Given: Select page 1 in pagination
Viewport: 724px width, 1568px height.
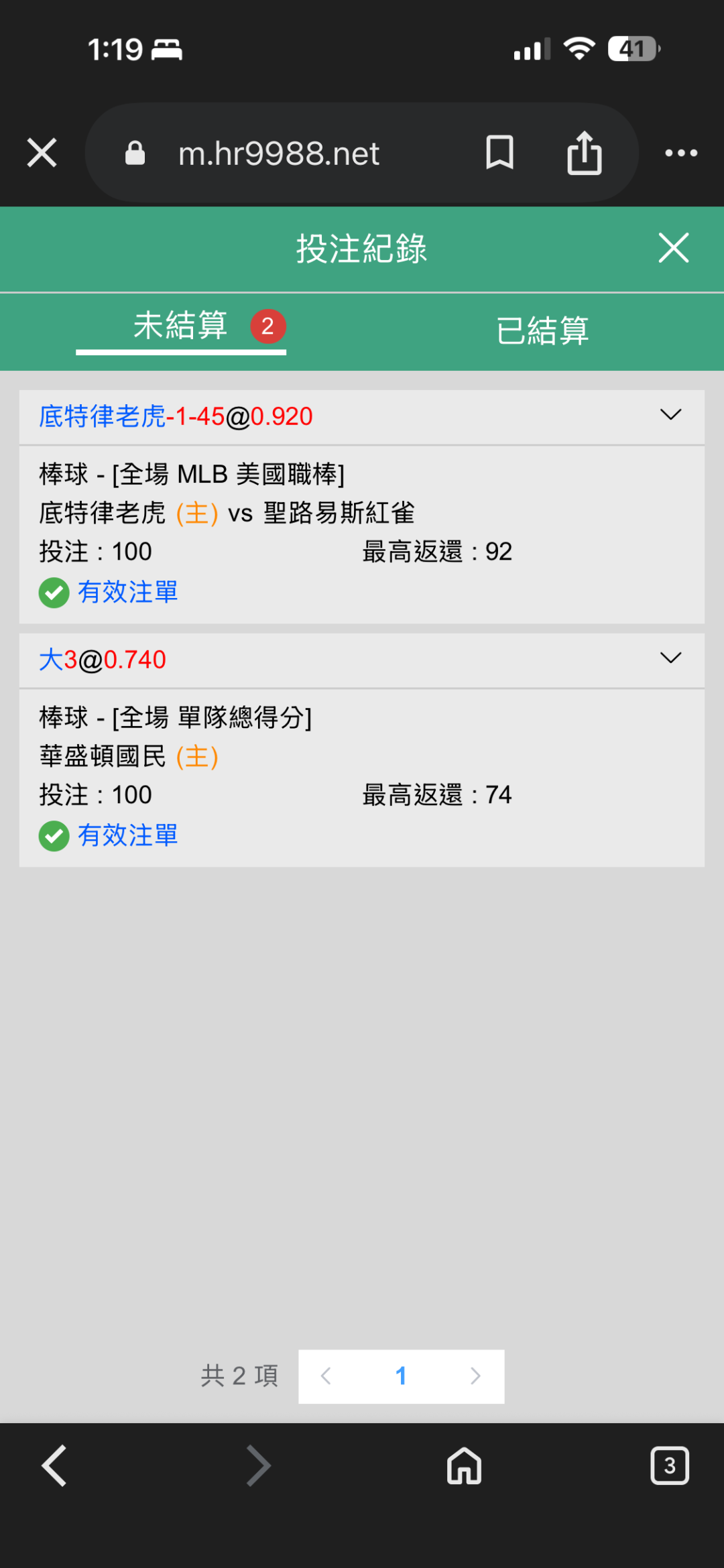Looking at the screenshot, I should pyautogui.click(x=401, y=1376).
